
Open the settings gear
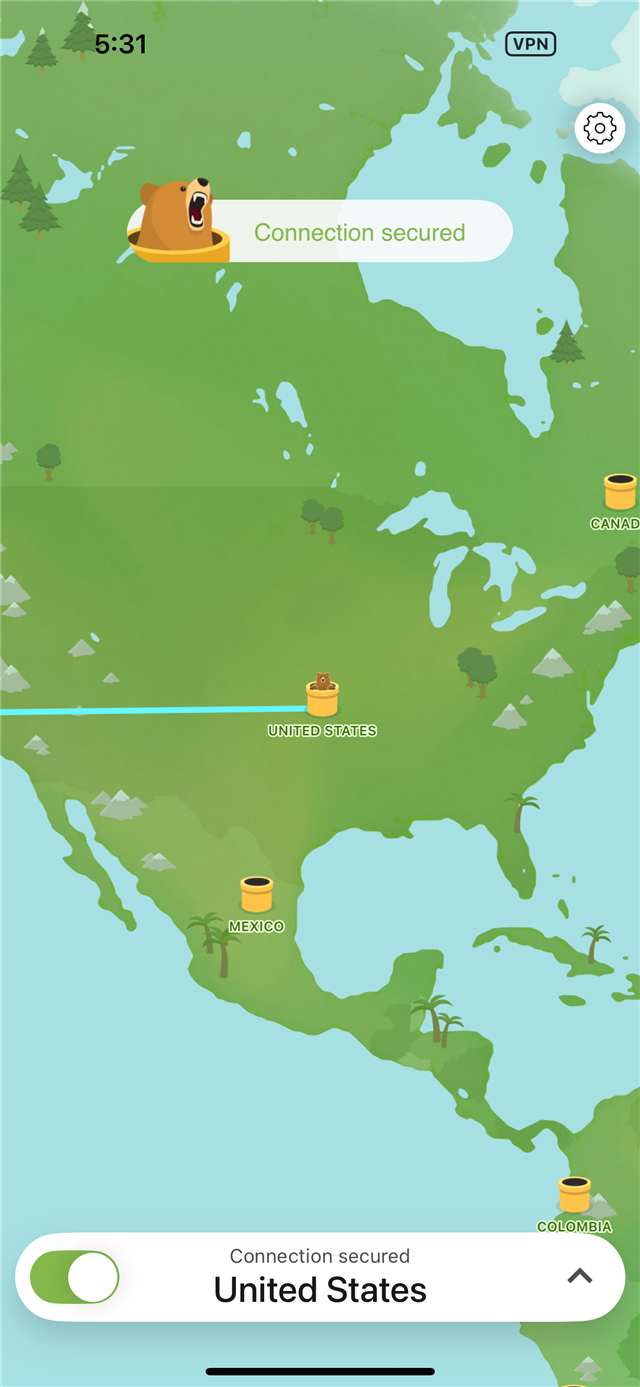599,128
